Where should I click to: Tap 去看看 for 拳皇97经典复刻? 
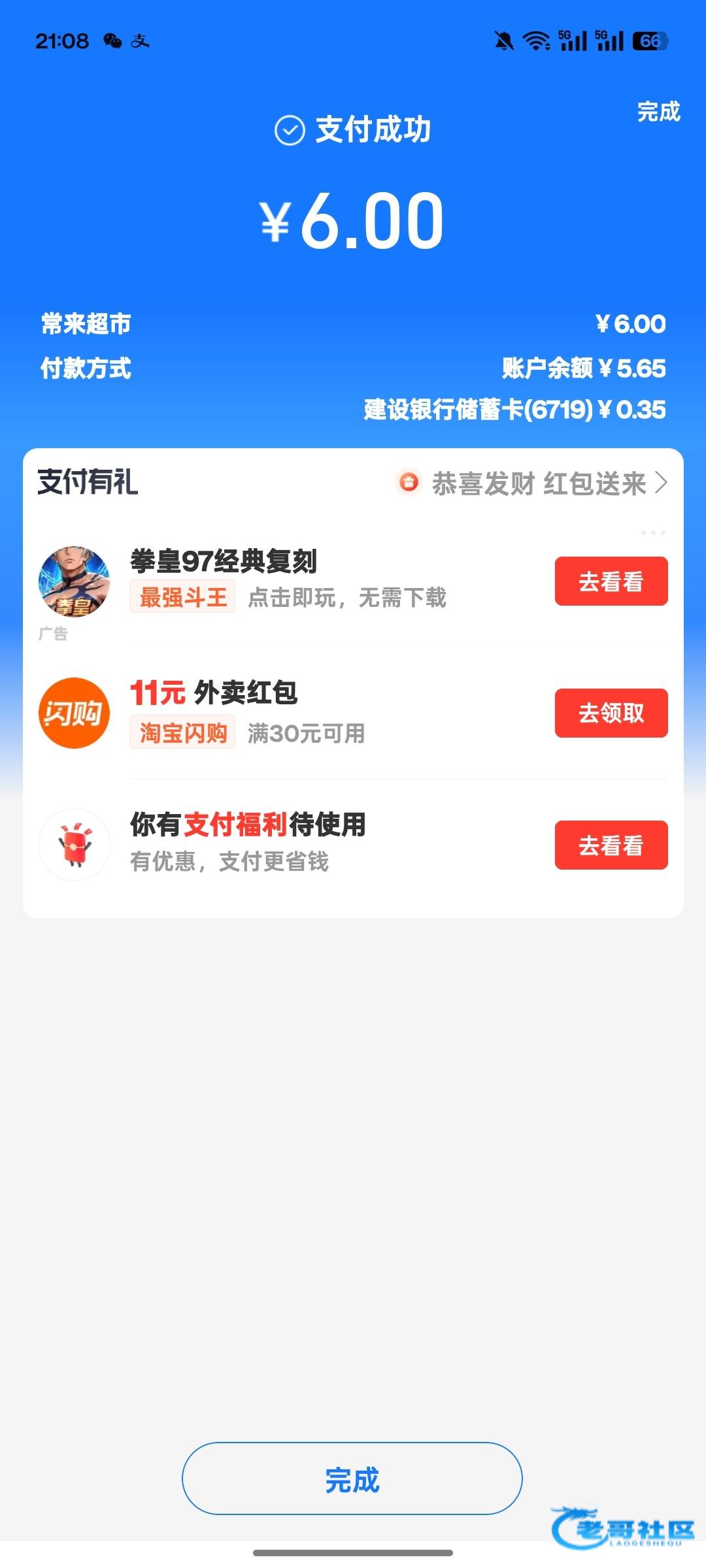(x=611, y=581)
